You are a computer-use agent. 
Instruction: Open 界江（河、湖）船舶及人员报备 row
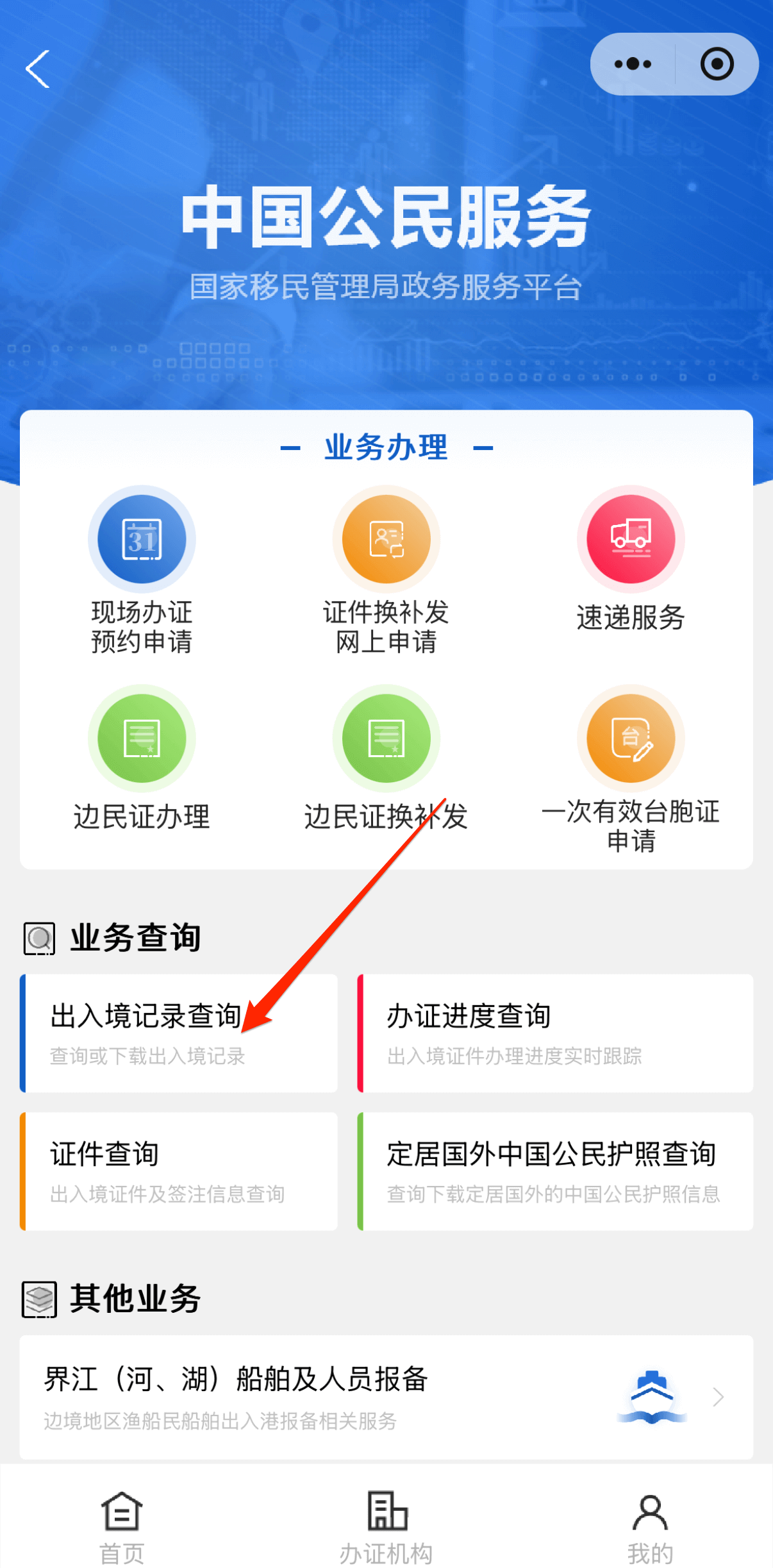(386, 1397)
